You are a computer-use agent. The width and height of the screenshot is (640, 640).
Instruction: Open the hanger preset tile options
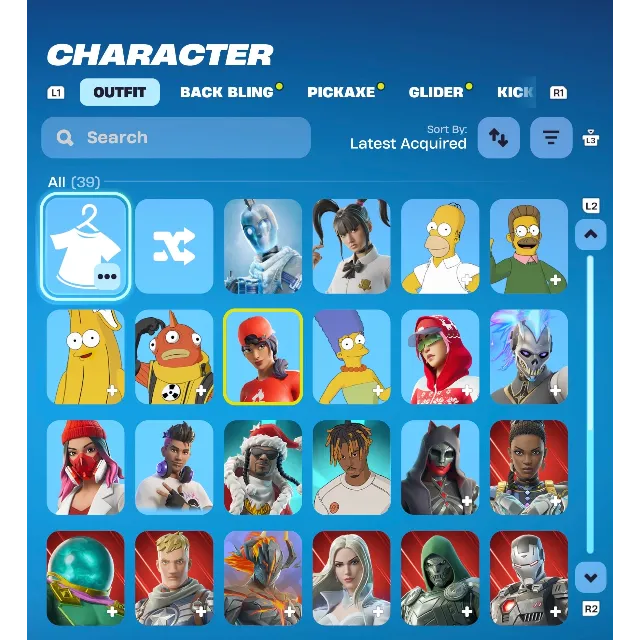pyautogui.click(x=107, y=276)
